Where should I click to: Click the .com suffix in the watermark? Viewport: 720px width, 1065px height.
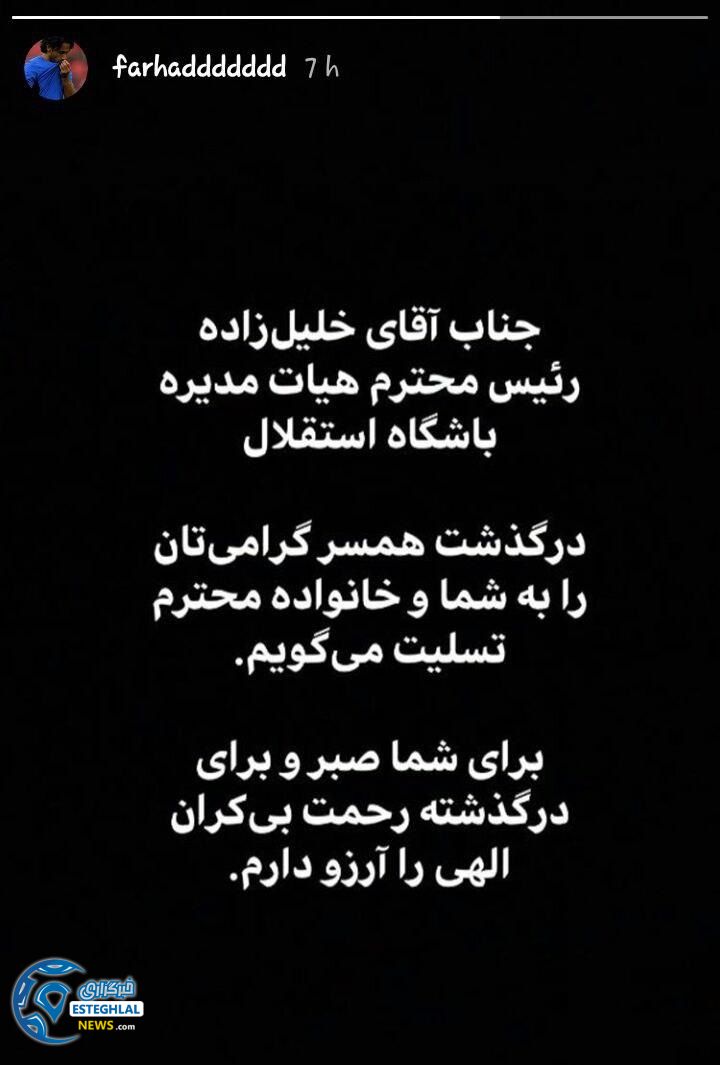(125, 1026)
